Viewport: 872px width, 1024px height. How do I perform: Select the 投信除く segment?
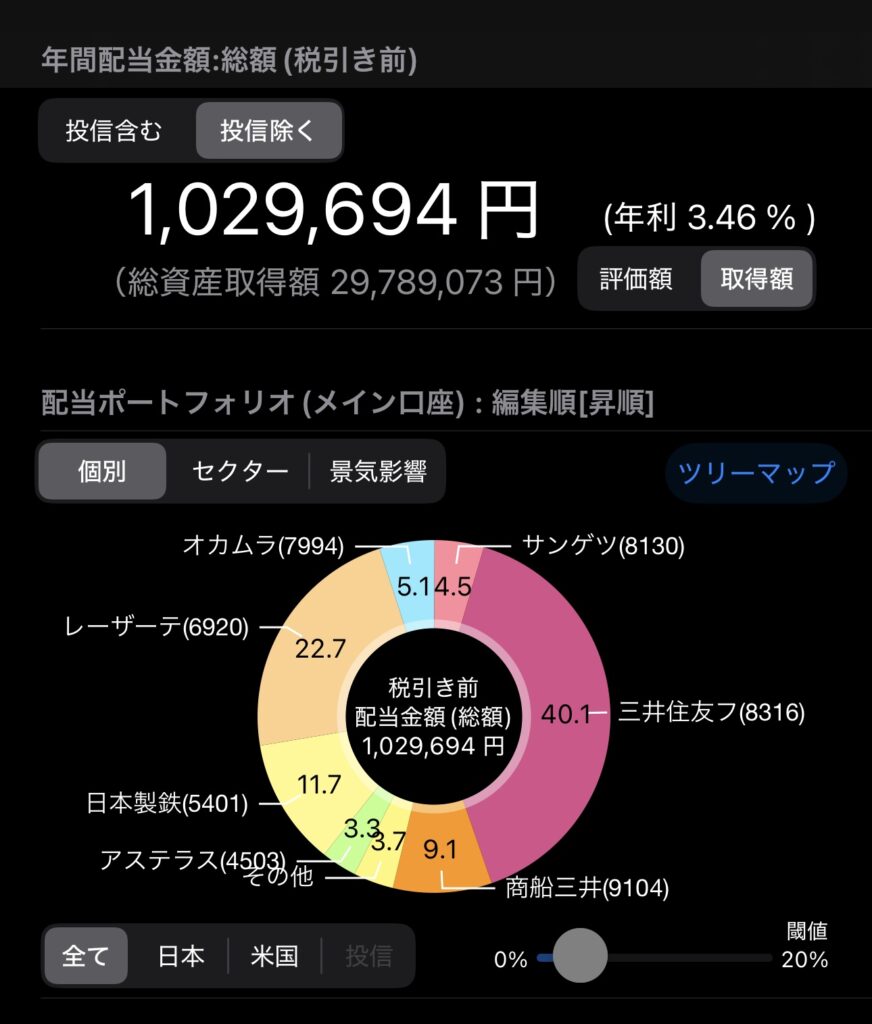[267, 131]
